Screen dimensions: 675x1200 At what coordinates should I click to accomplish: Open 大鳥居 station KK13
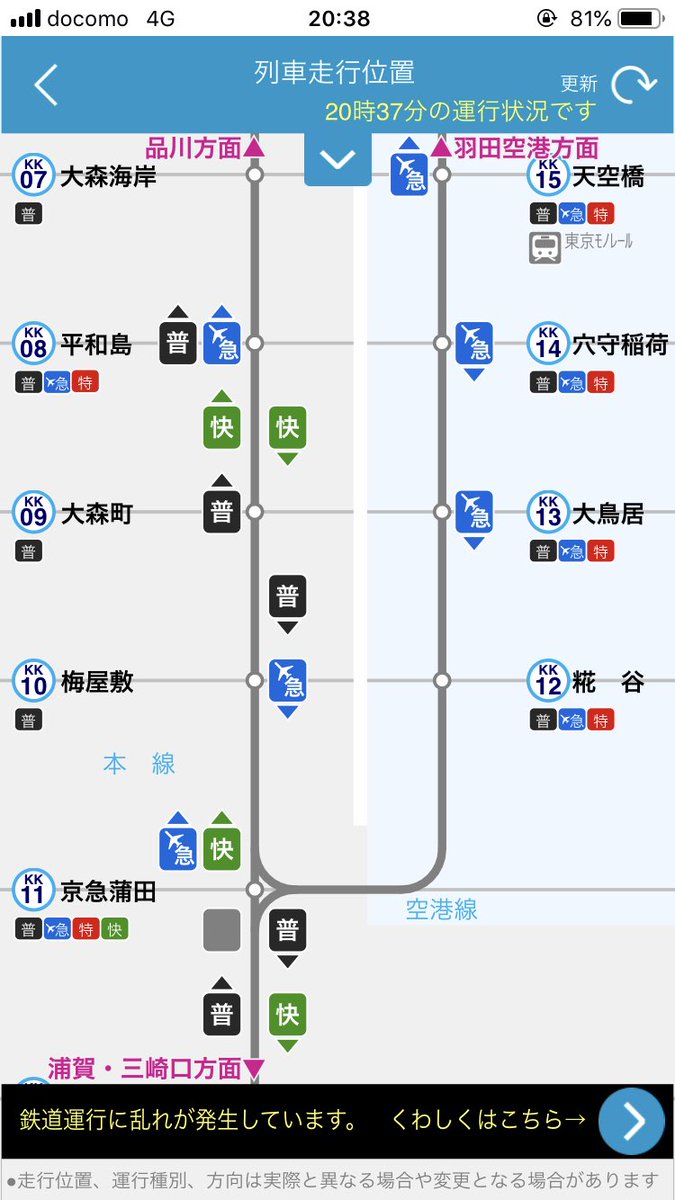click(586, 514)
